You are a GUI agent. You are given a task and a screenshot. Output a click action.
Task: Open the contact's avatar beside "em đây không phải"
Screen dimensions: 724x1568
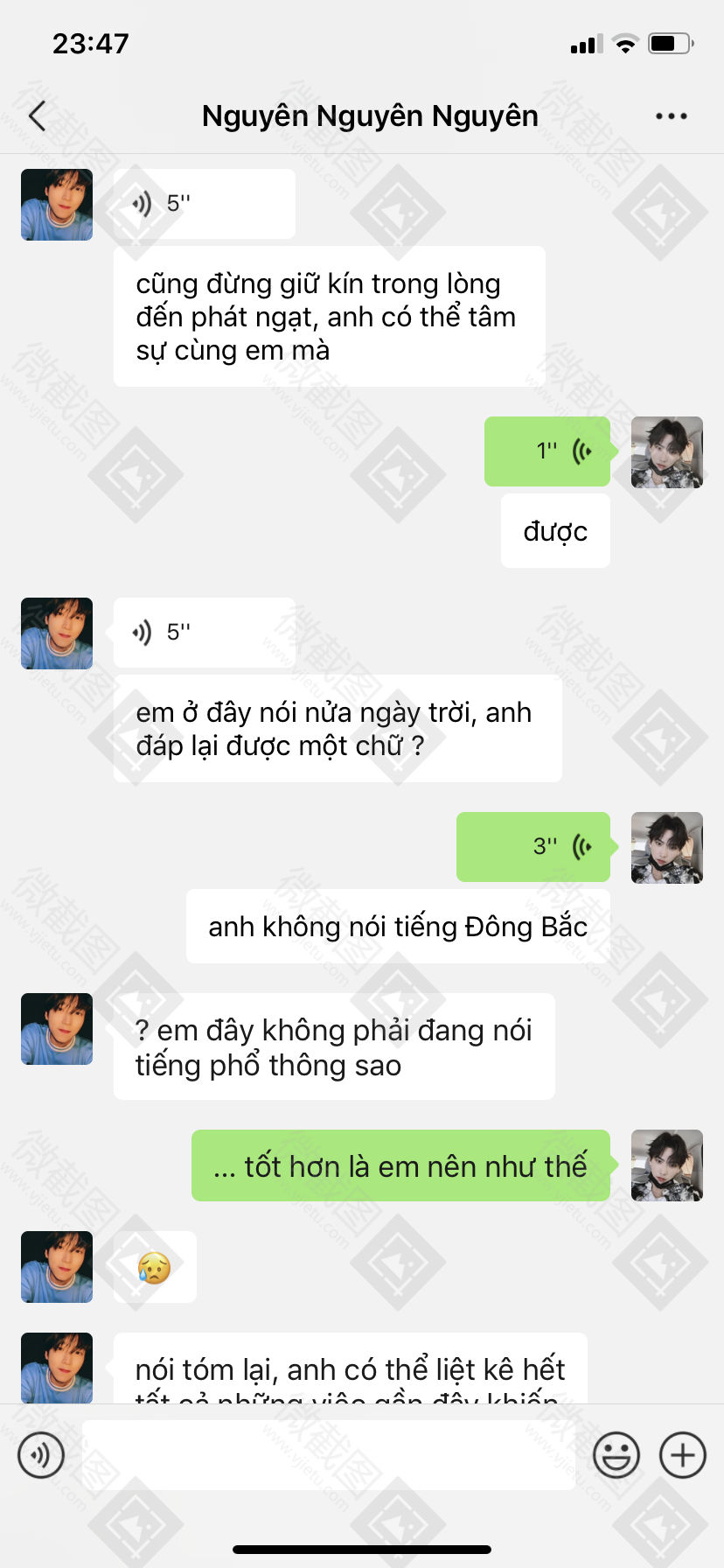(x=57, y=1029)
